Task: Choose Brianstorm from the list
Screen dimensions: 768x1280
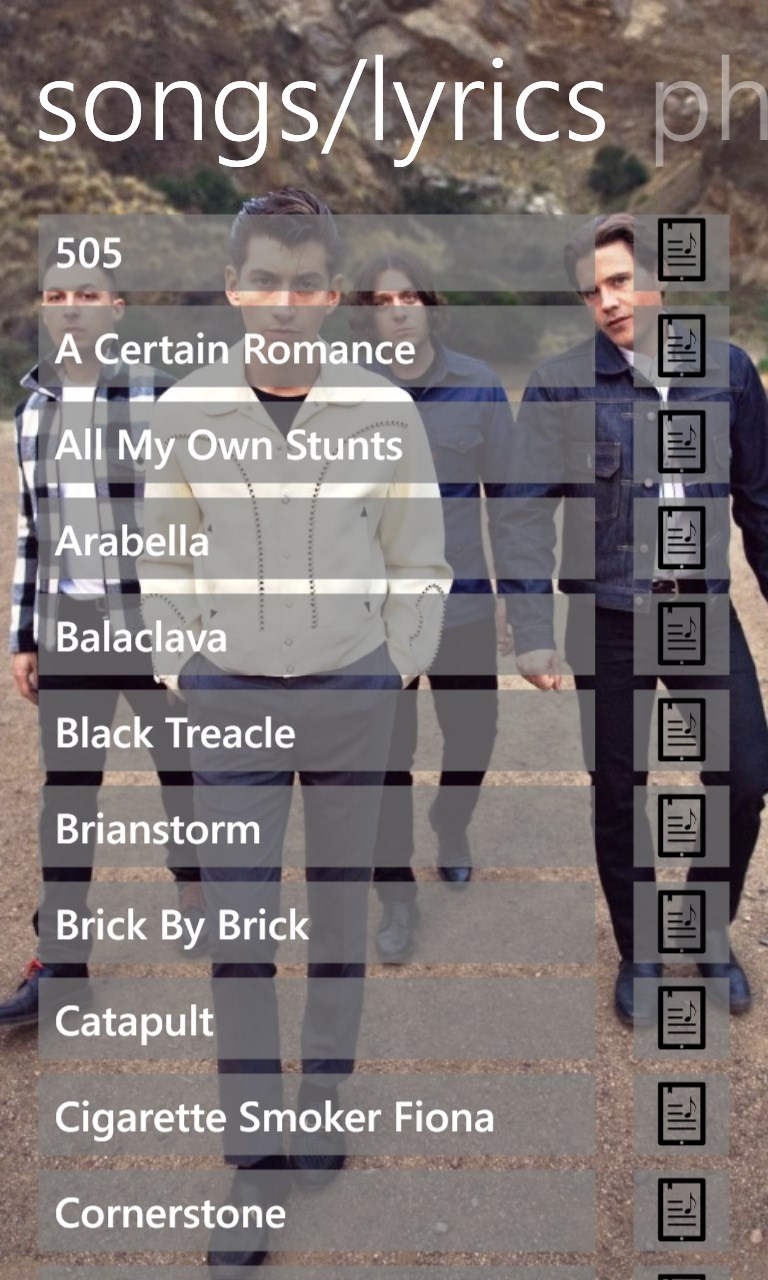Action: point(316,829)
